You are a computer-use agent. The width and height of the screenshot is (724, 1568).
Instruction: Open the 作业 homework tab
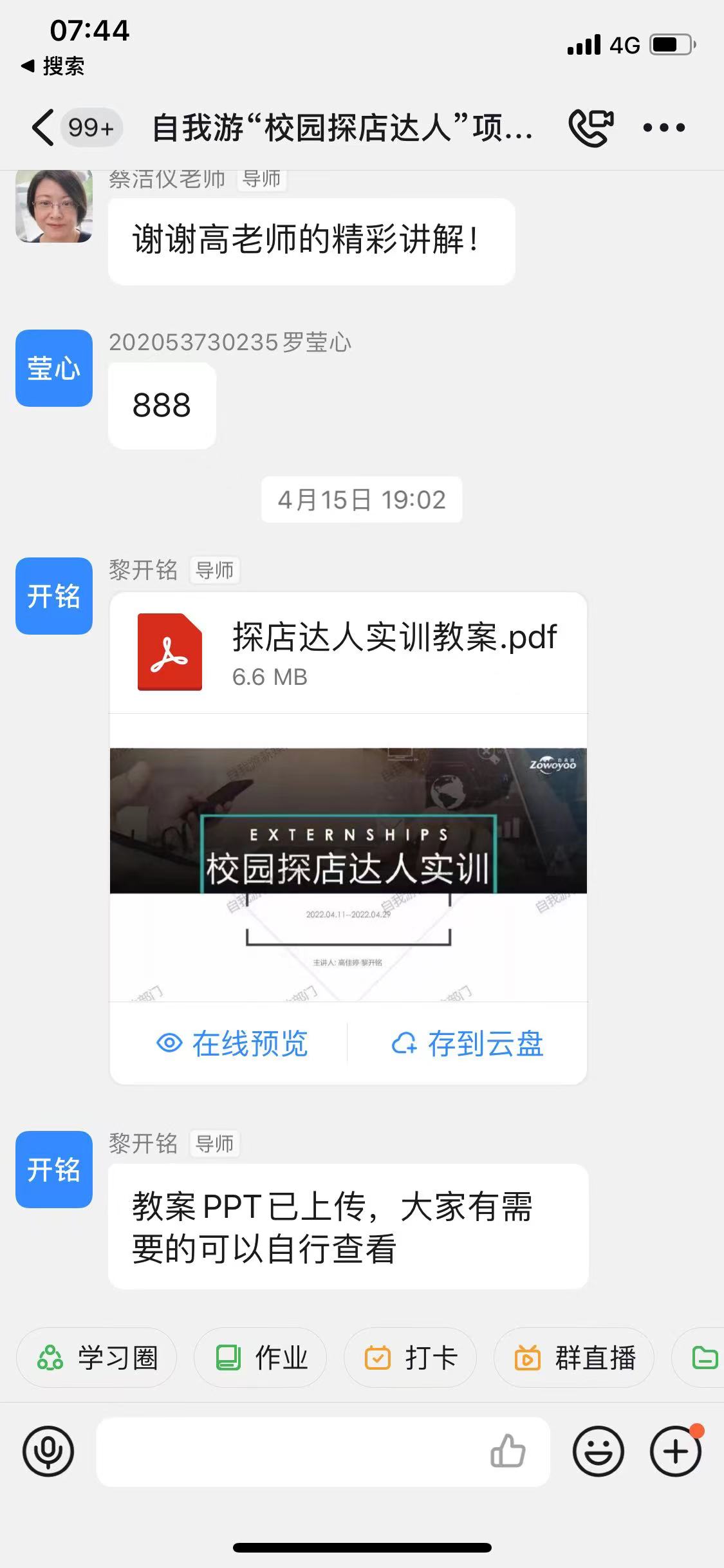(260, 1357)
